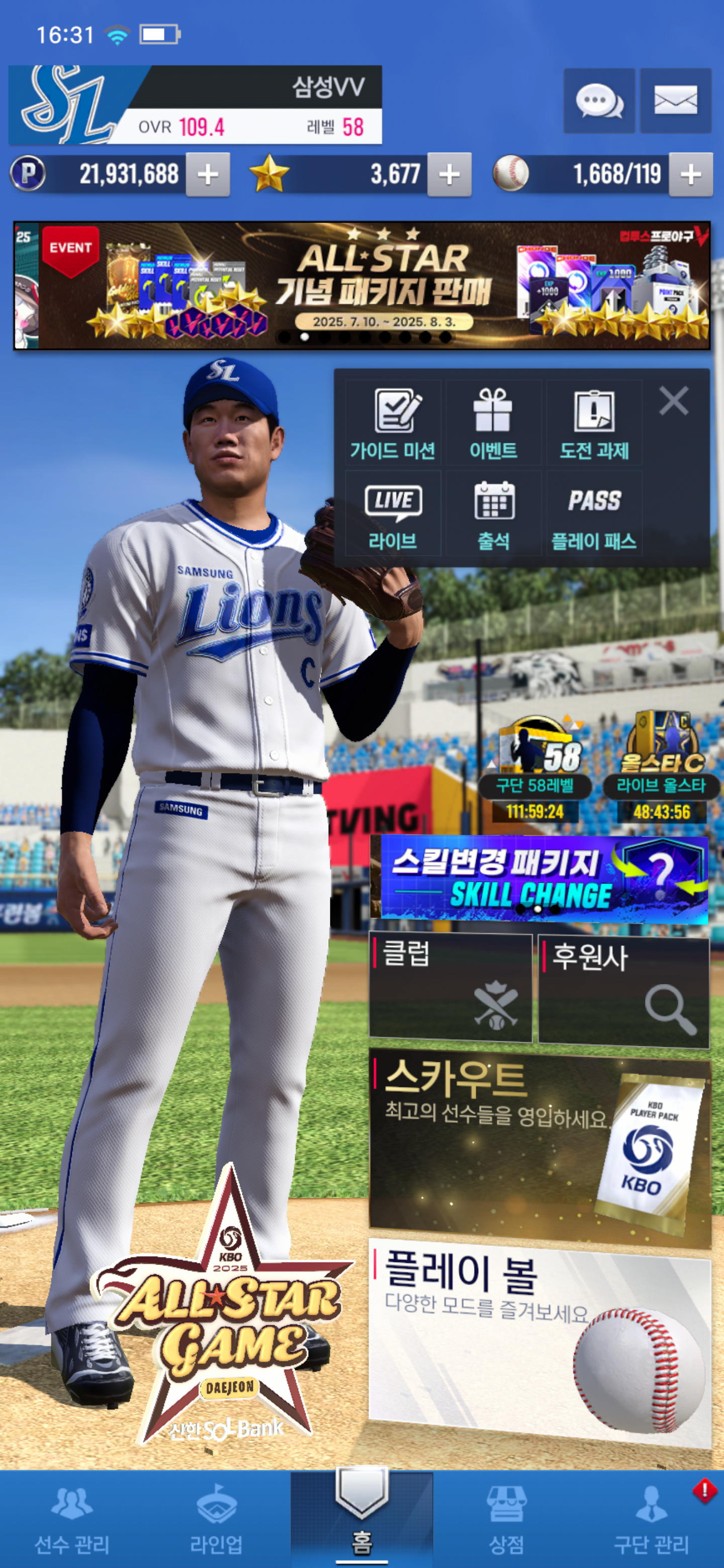Viewport: 724px width, 1568px height.
Task: Open 라이브 from quick menu
Action: coord(393,514)
